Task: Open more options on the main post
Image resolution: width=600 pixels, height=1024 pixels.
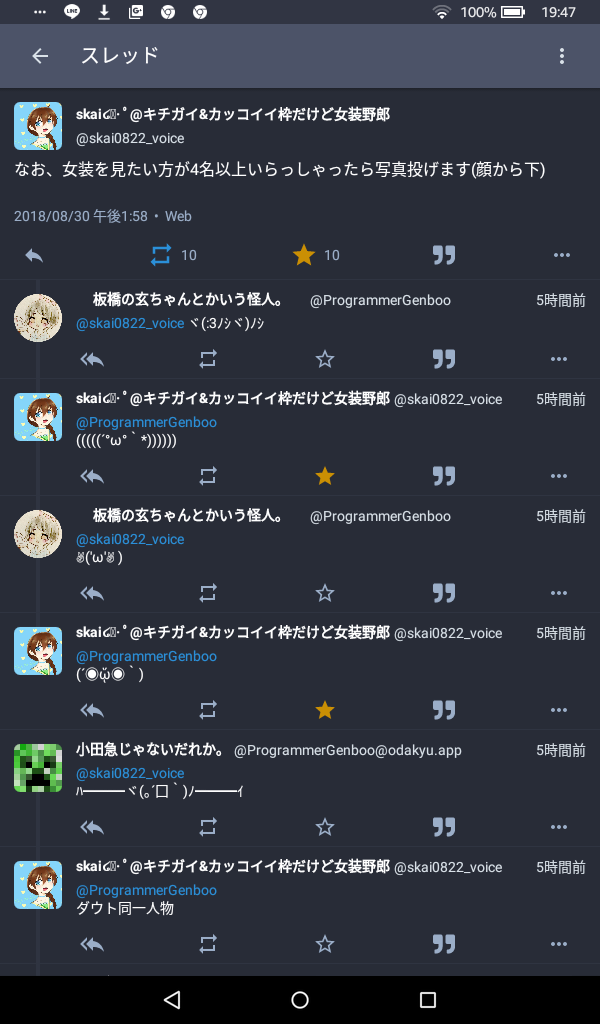Action: 561,255
